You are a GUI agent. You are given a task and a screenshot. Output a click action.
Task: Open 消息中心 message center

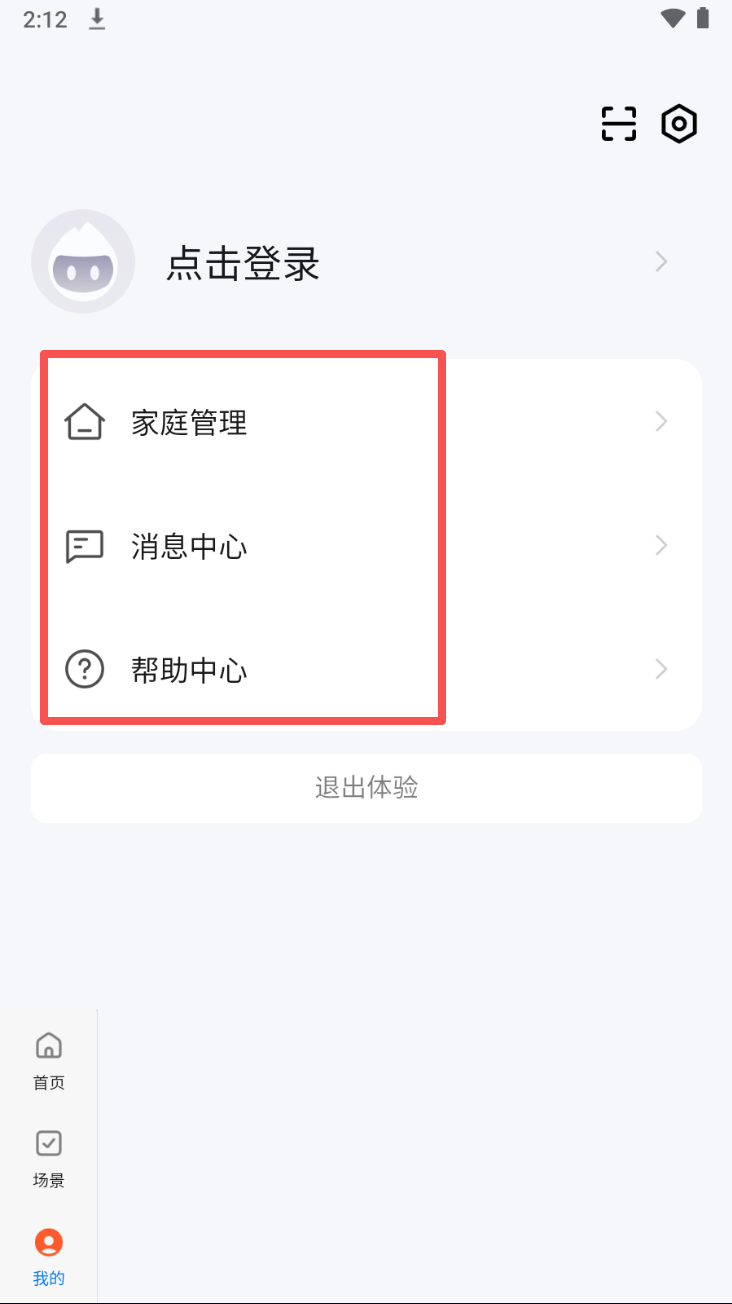[x=189, y=546]
